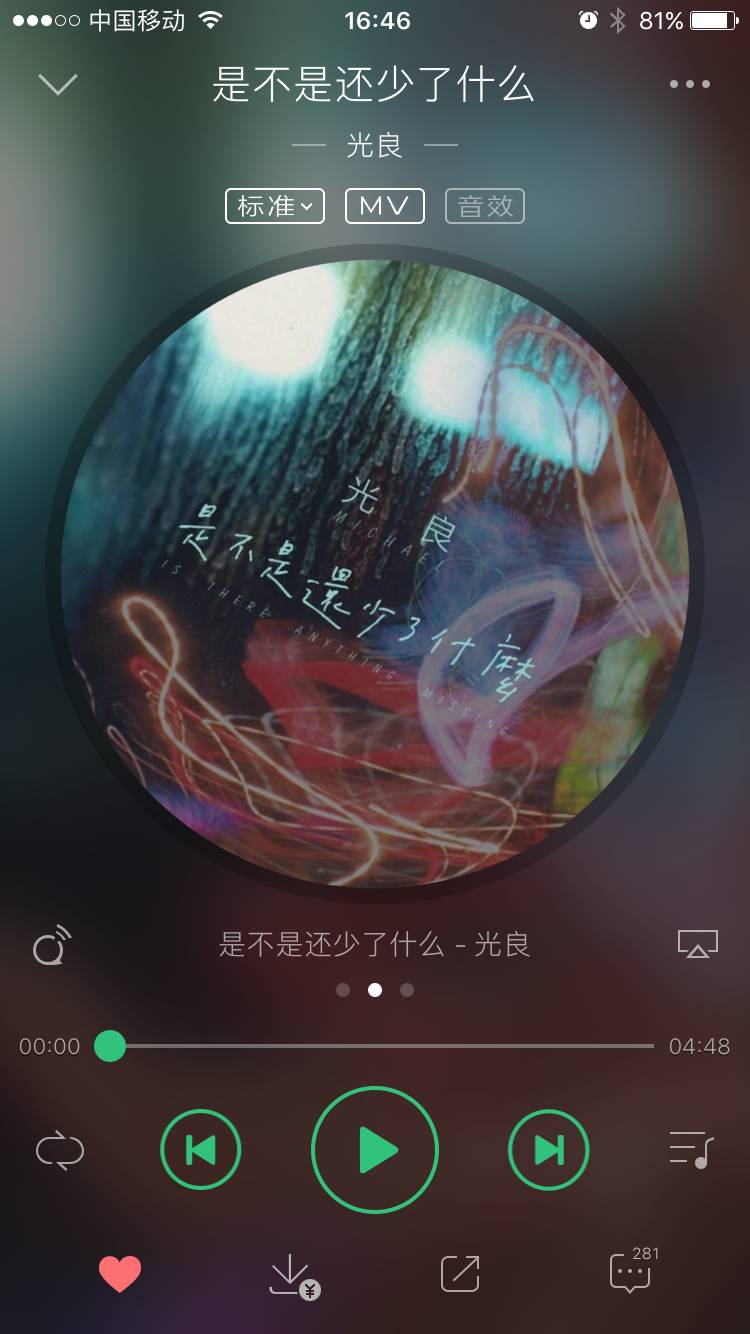This screenshot has width=750, height=1334.
Task: Tap the circular icon left of song title
Action: (x=52, y=945)
